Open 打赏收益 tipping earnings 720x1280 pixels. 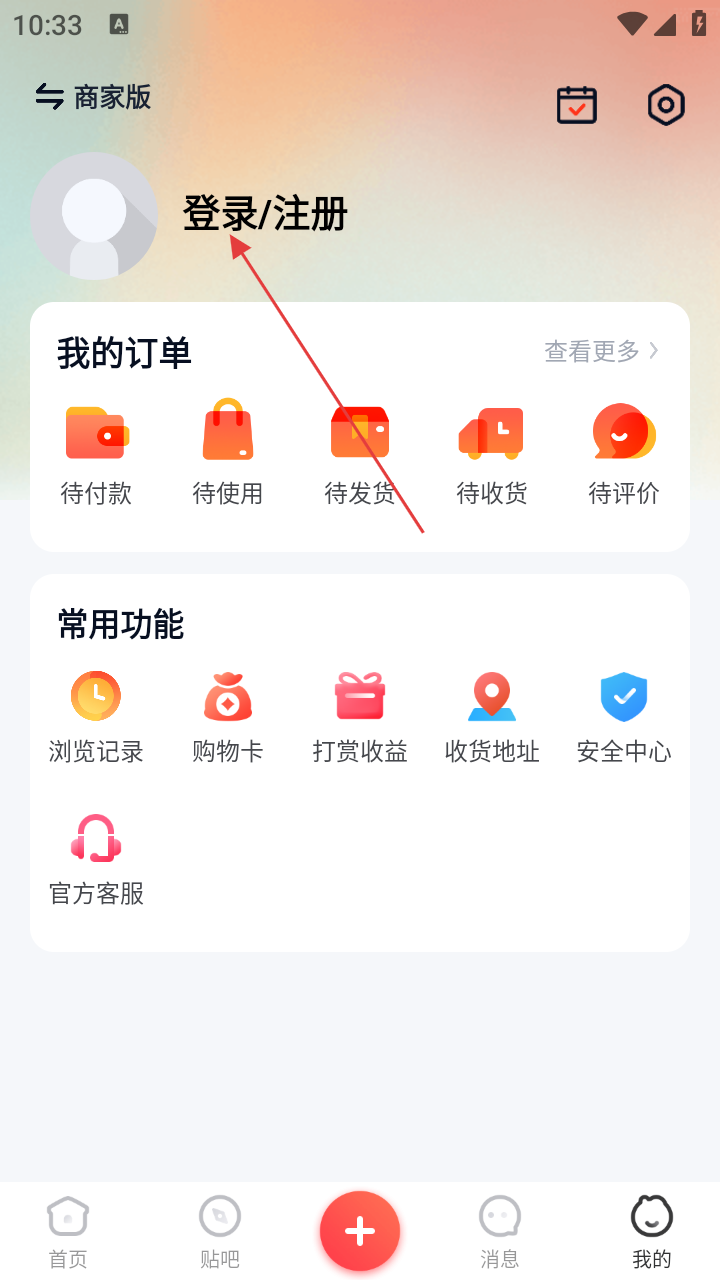click(x=360, y=716)
